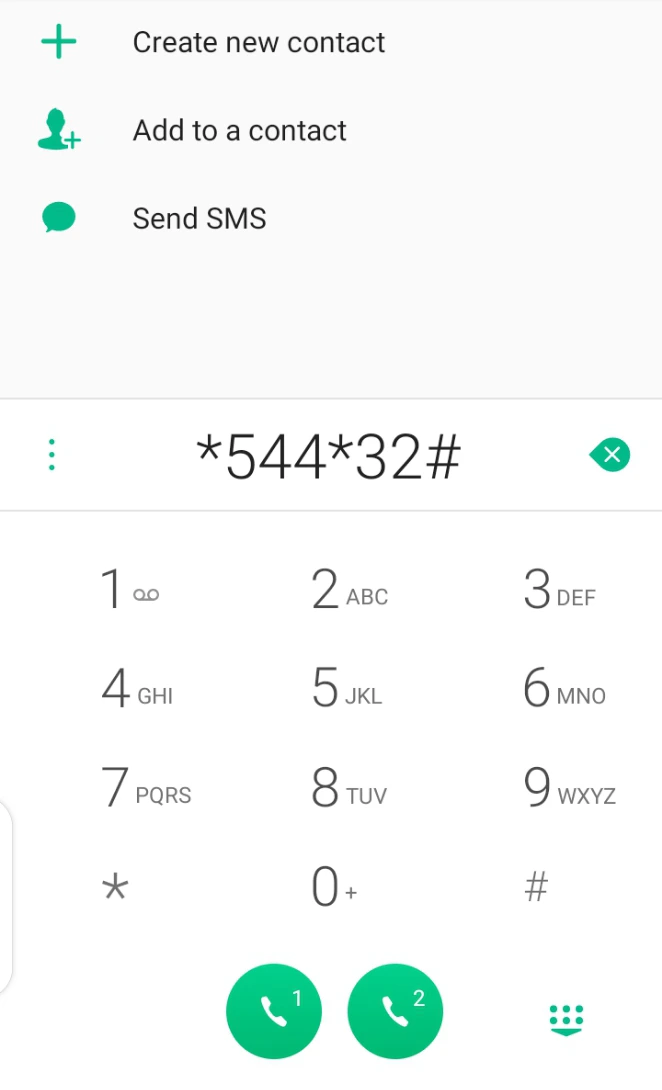The width and height of the screenshot is (662, 1090).
Task: Enter digit 0 on the keypad
Action: coord(334,887)
